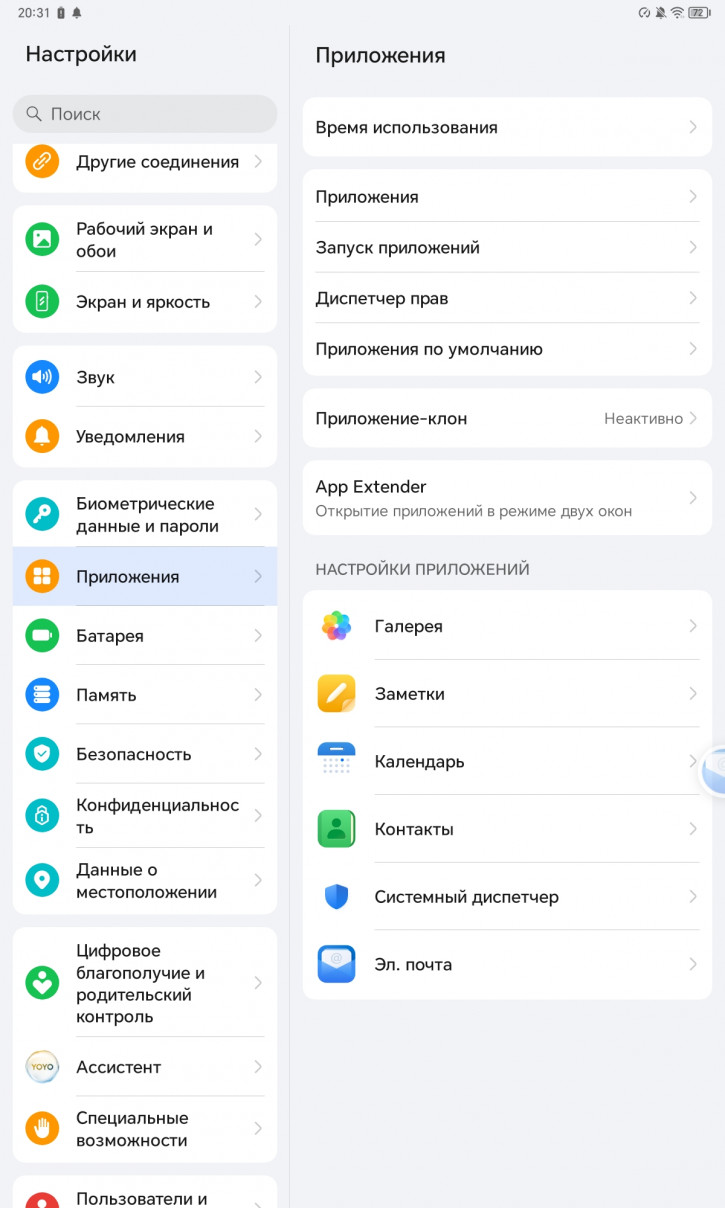Select Приложения по умолчанию
Viewport: 725px width, 1208px height.
[506, 350]
